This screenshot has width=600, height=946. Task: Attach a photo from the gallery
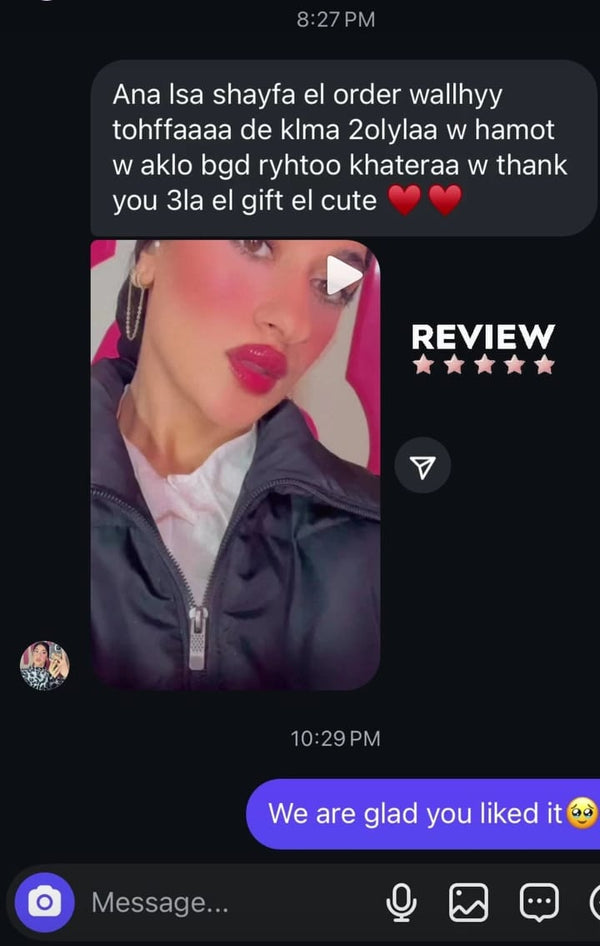[x=468, y=903]
